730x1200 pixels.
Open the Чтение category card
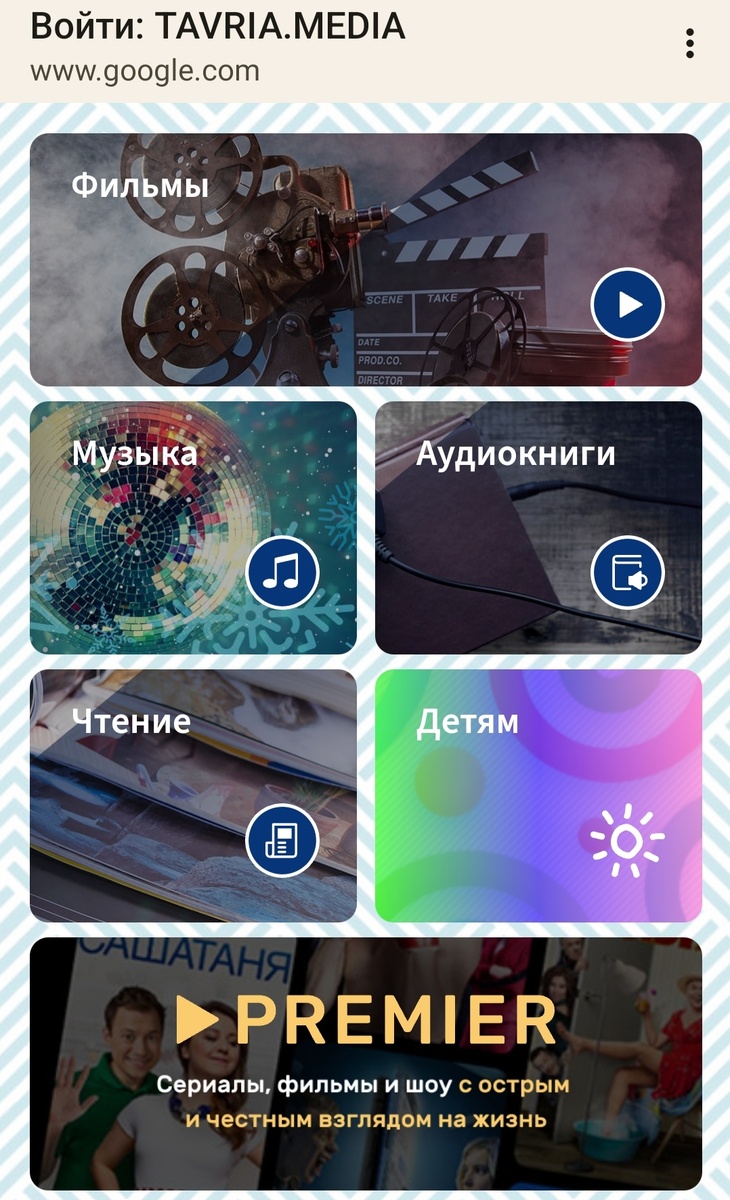[193, 796]
